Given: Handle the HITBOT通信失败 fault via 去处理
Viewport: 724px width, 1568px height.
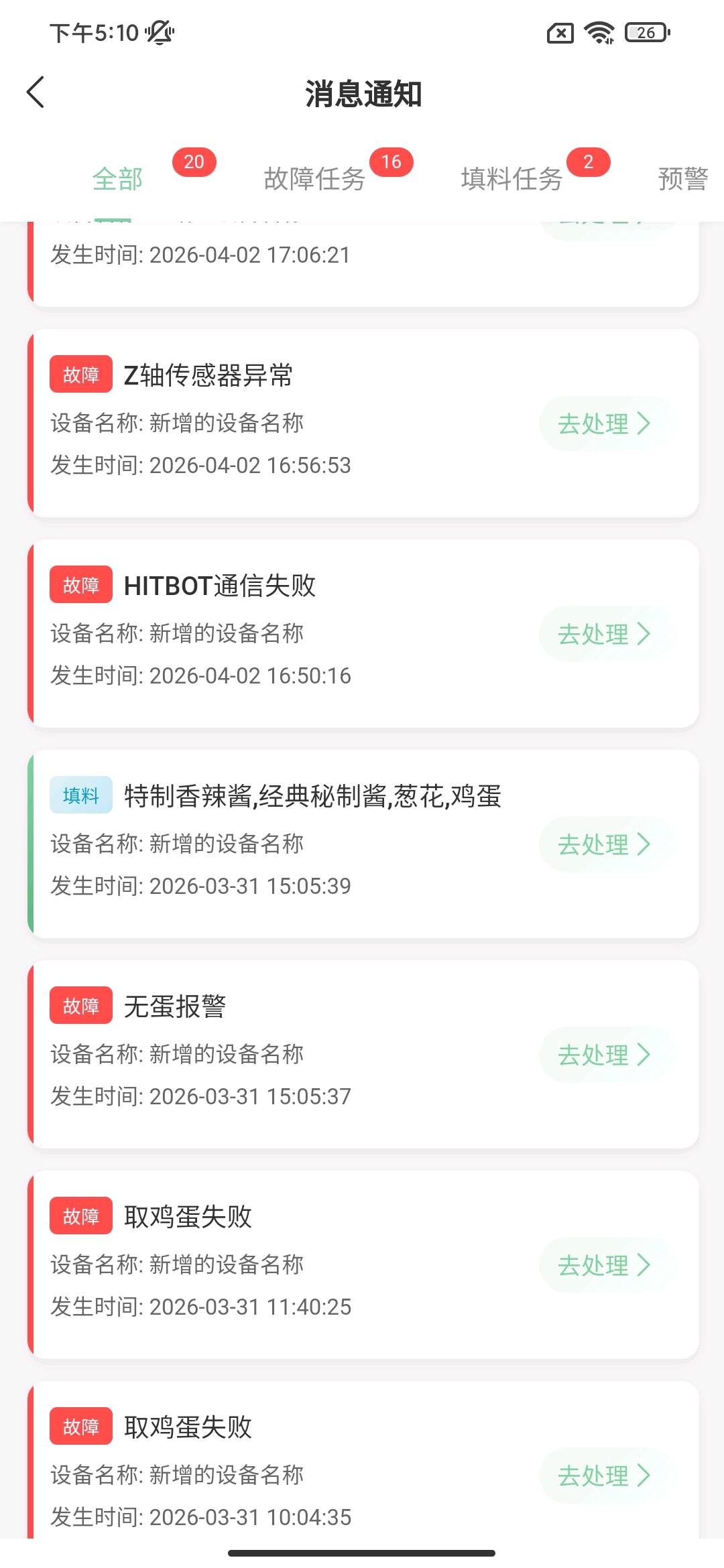Looking at the screenshot, I should [x=605, y=634].
